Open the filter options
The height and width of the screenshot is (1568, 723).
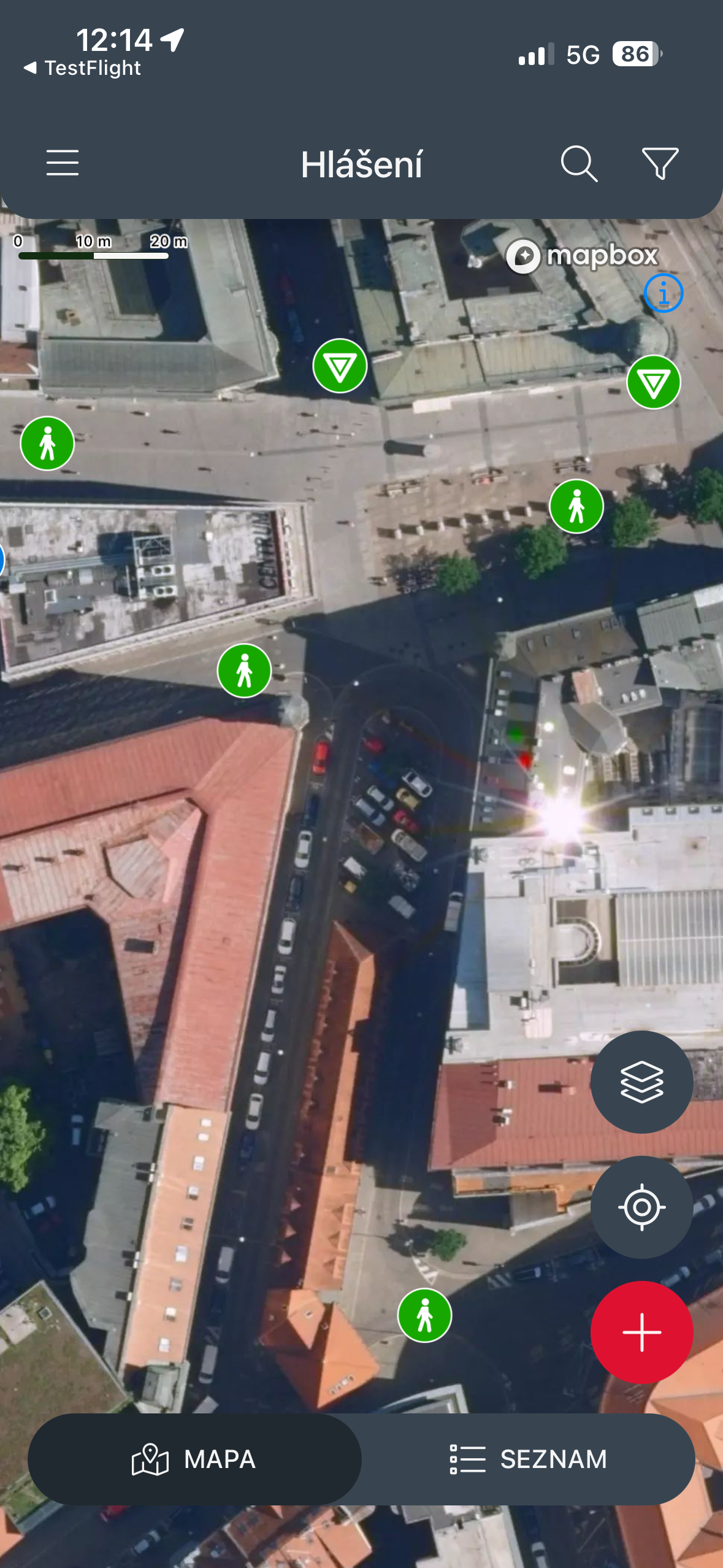pos(660,163)
